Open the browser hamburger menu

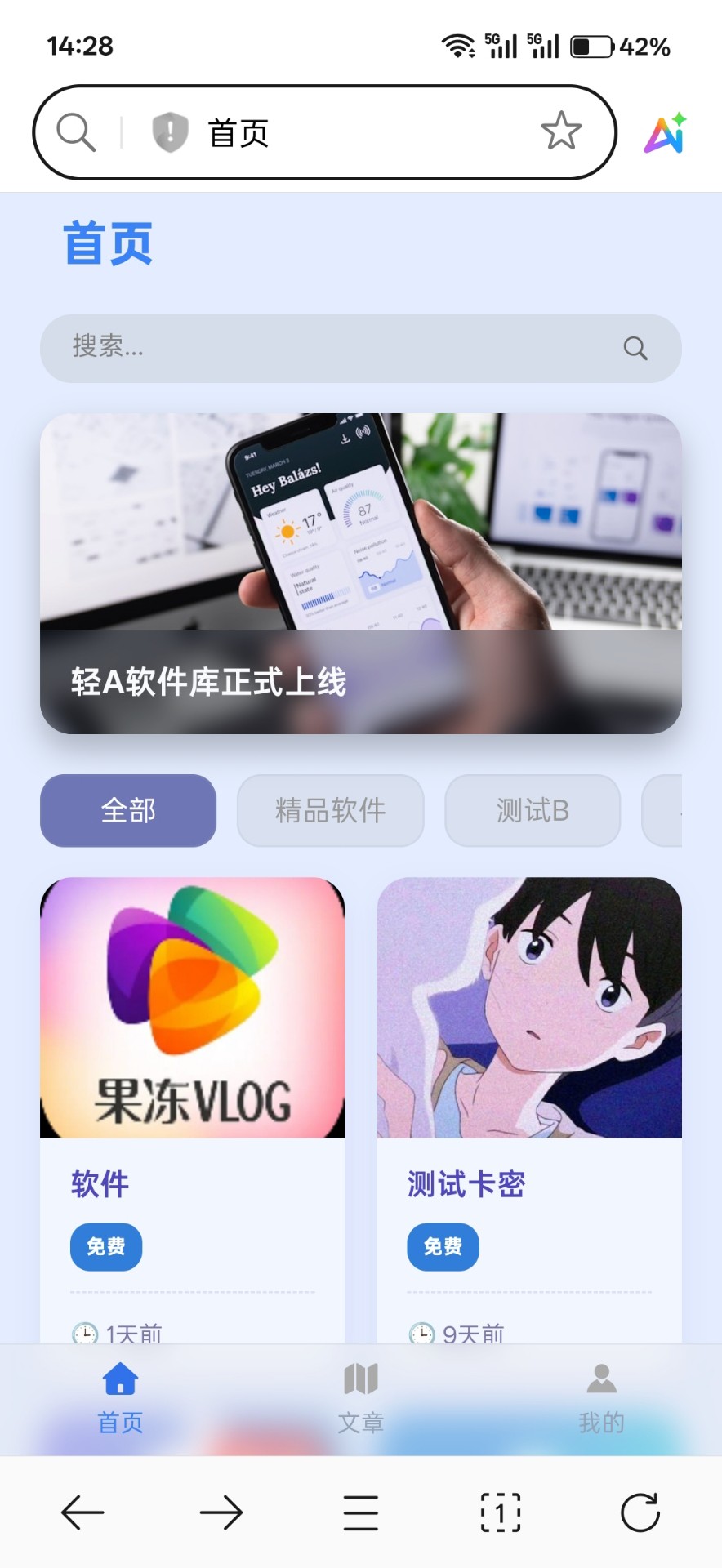[x=360, y=1512]
